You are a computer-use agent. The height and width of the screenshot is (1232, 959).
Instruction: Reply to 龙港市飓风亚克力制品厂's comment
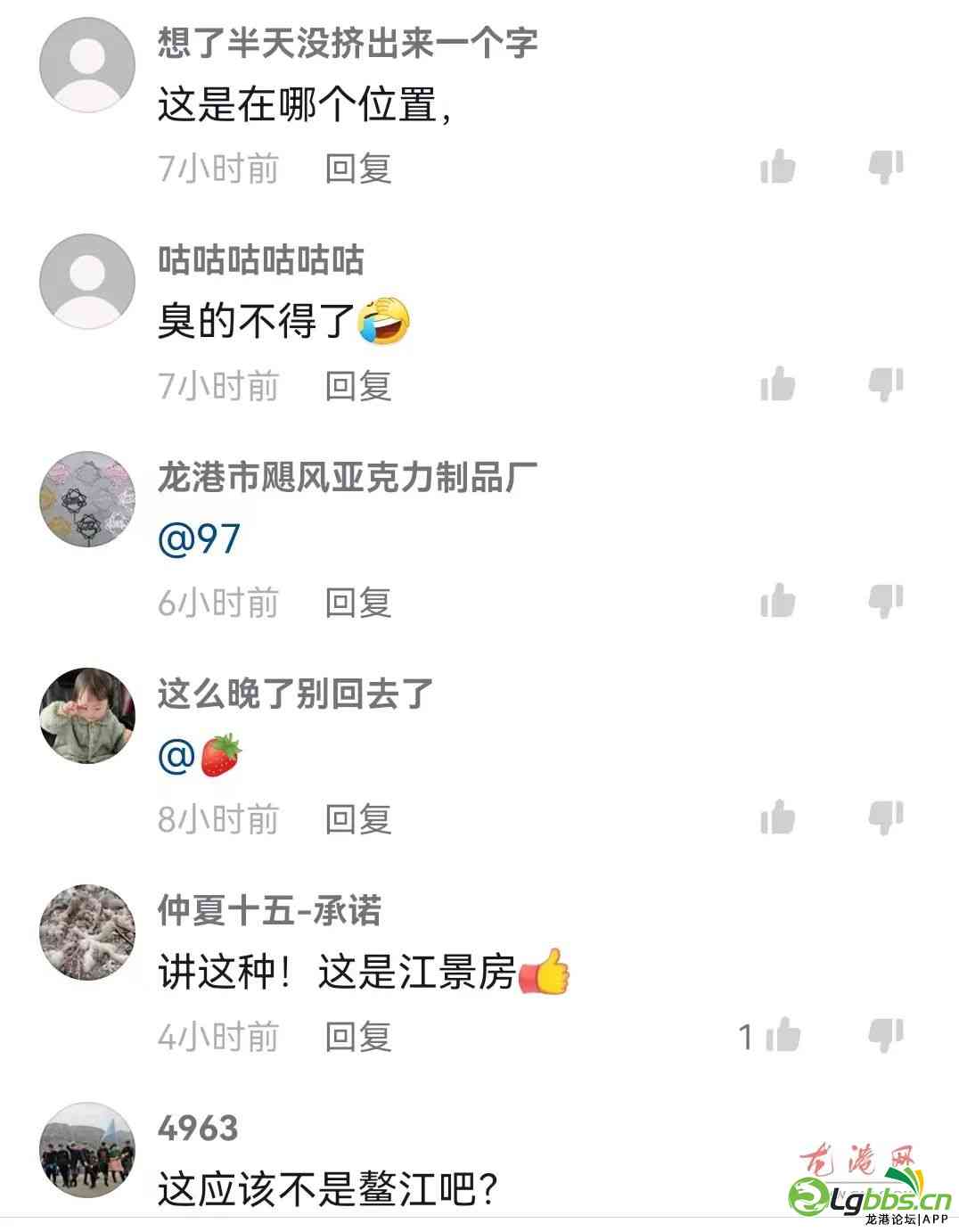tap(357, 603)
